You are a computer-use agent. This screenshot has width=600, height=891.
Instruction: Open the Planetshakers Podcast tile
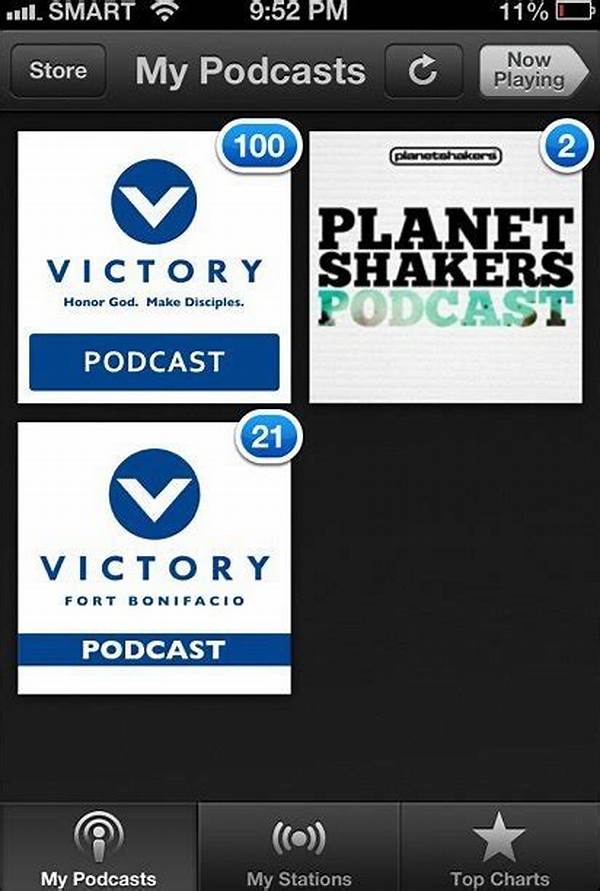(448, 268)
